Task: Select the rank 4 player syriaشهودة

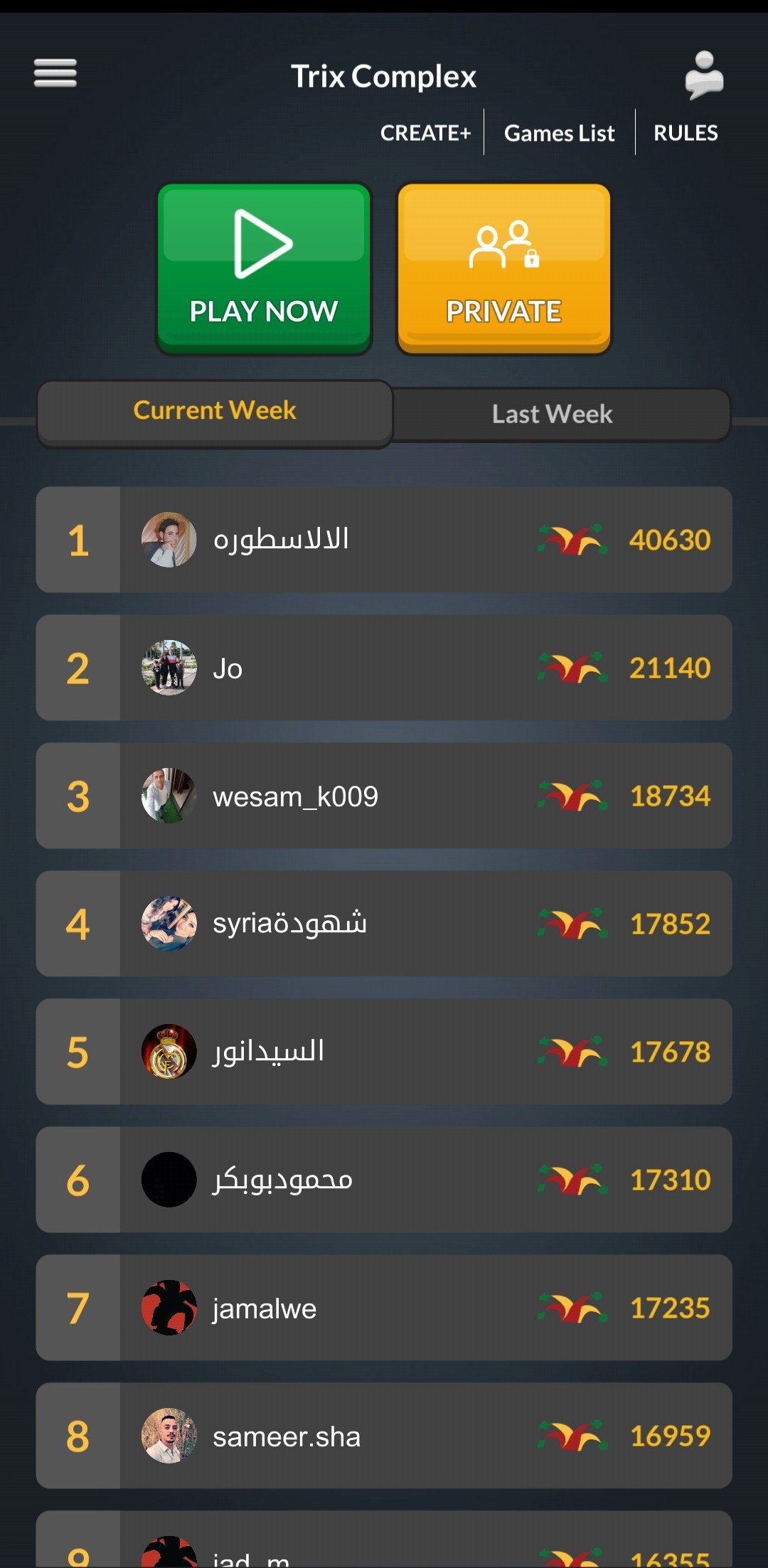Action: [384, 924]
